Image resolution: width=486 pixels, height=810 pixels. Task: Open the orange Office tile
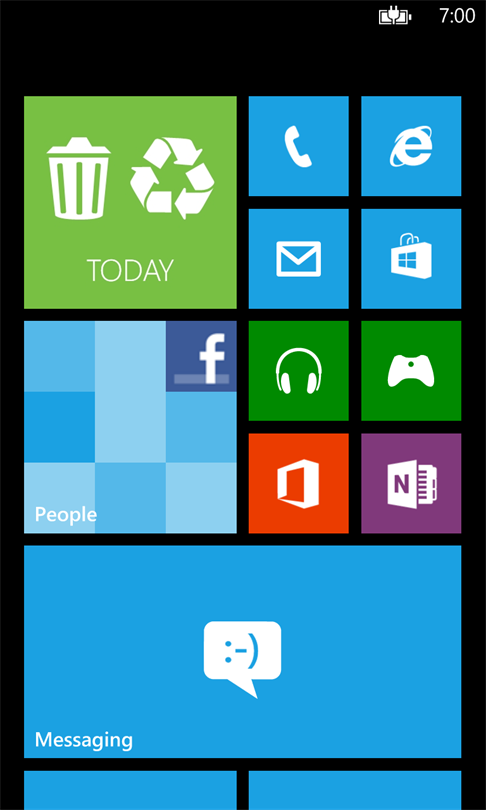299,484
